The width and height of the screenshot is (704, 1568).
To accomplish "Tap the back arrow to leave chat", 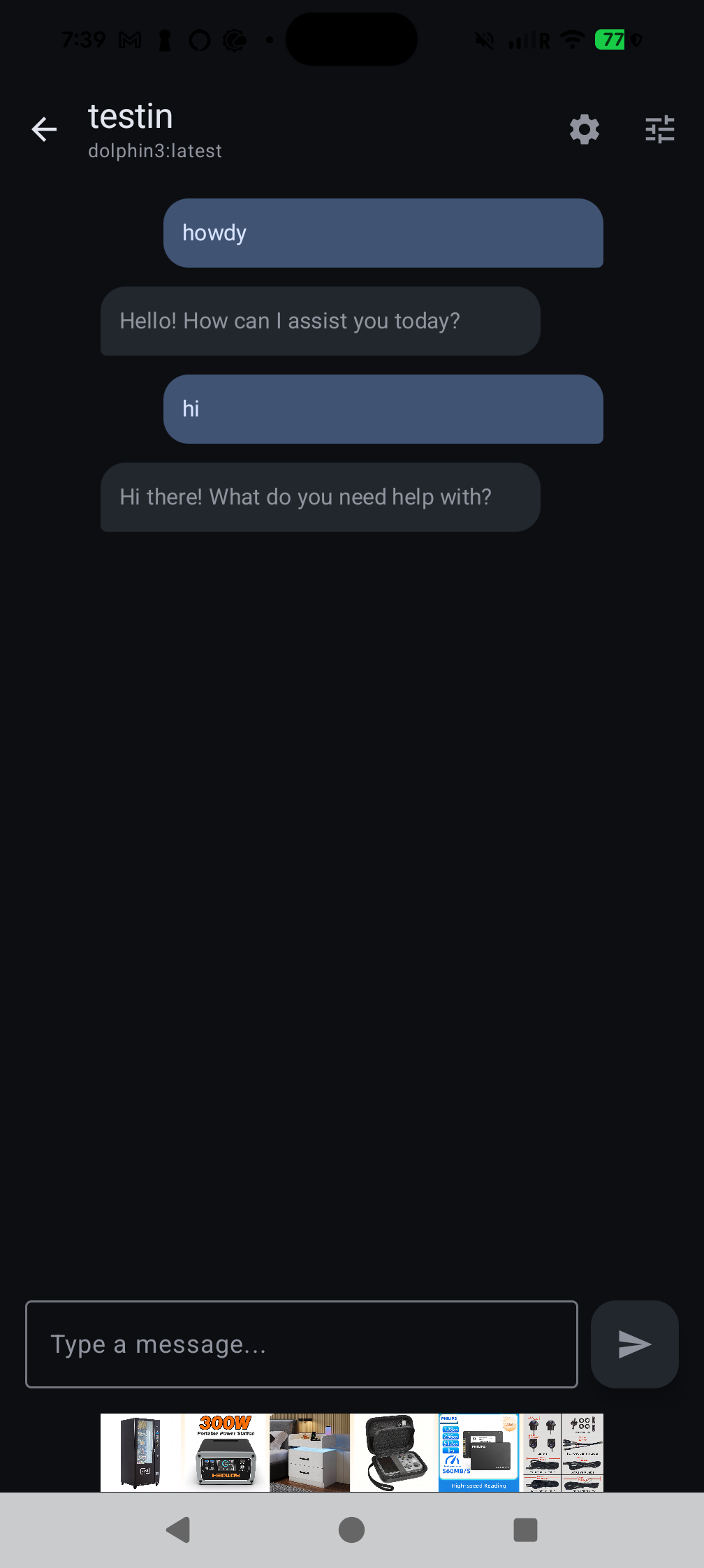I will click(x=44, y=129).
